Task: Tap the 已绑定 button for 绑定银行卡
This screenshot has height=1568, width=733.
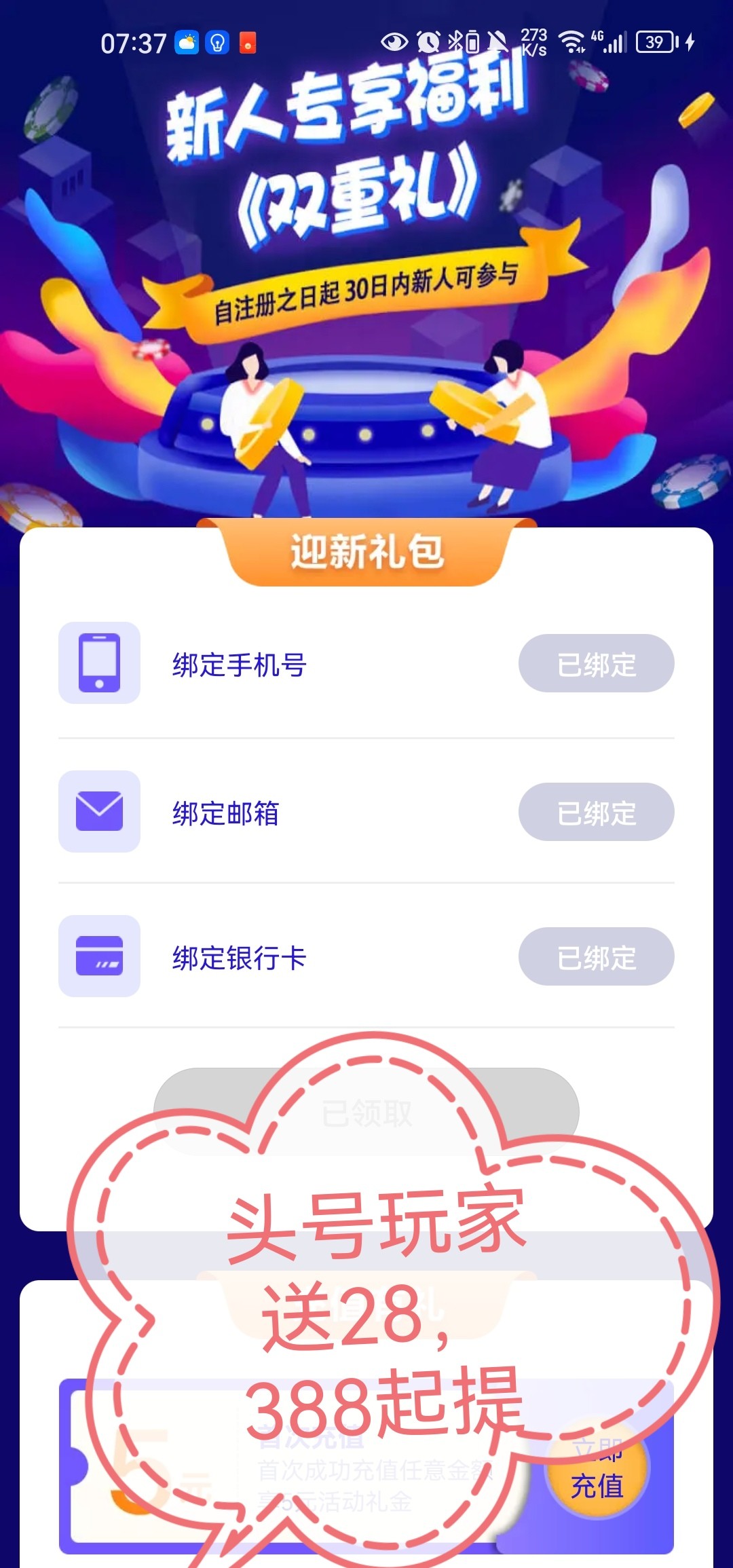Action: click(x=596, y=956)
